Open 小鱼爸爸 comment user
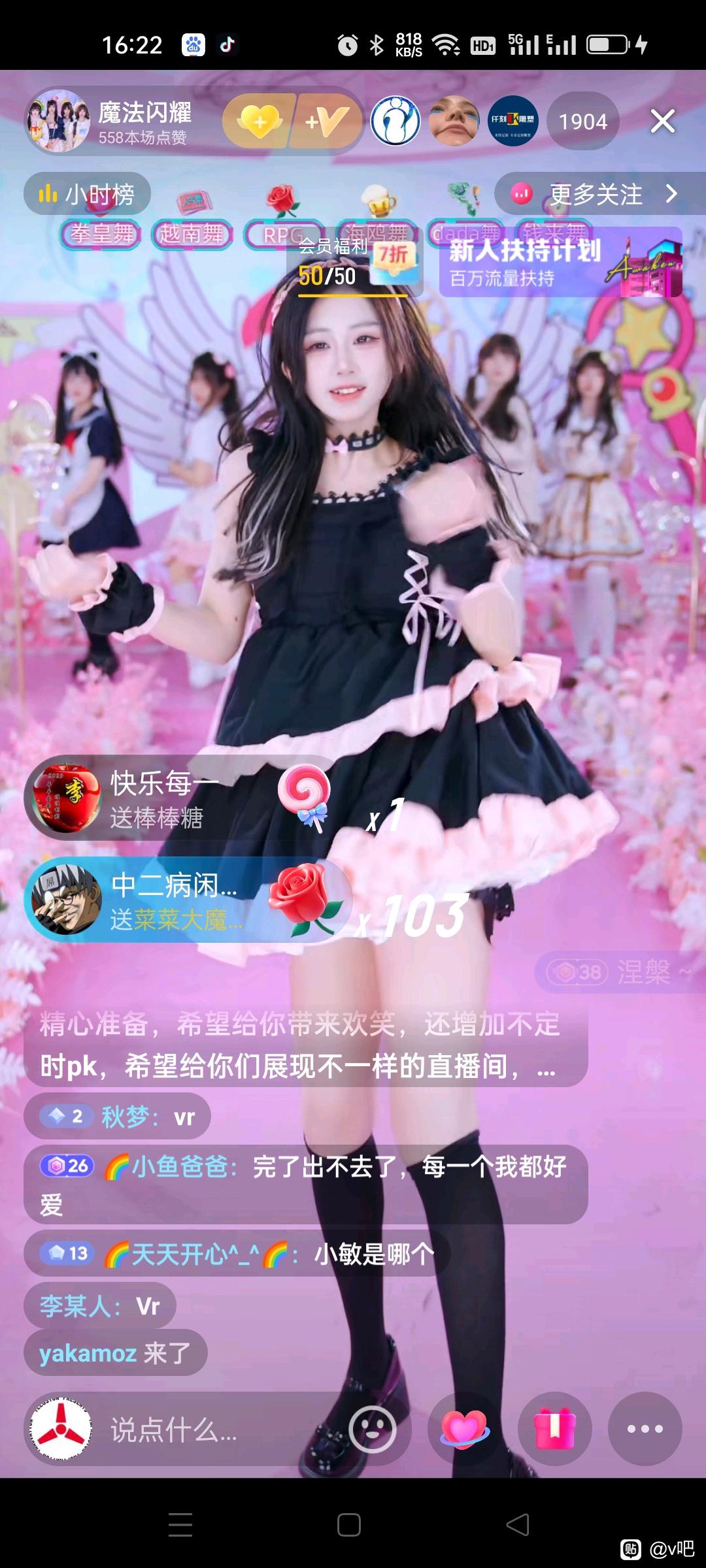This screenshot has width=706, height=1568. [180, 1167]
